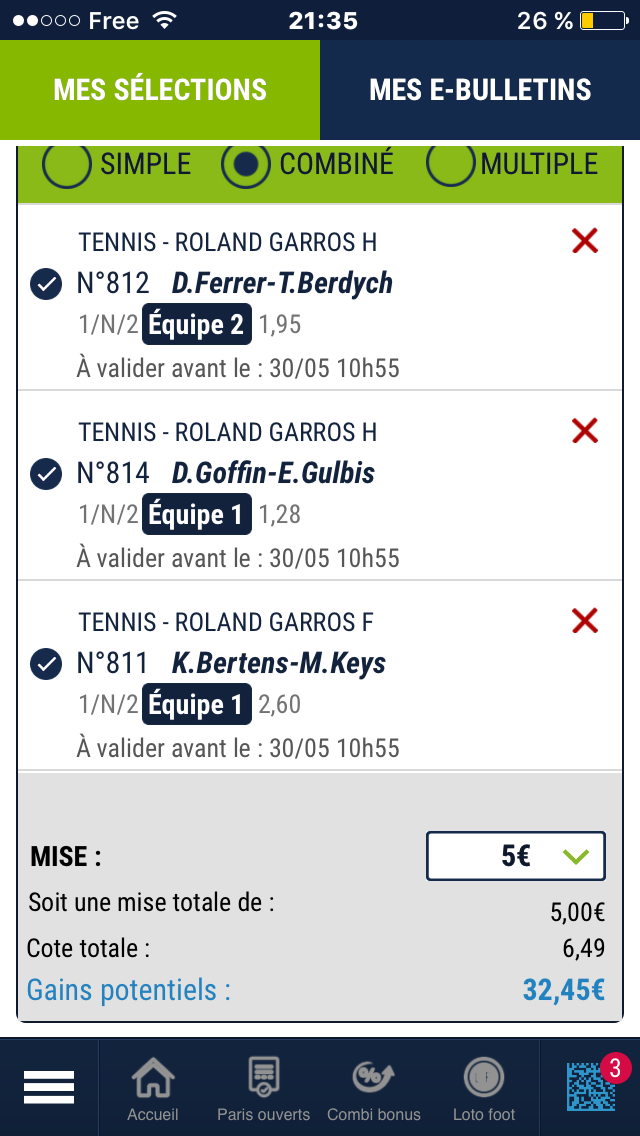Switch to the Mes E-Bulletins tab

click(480, 90)
